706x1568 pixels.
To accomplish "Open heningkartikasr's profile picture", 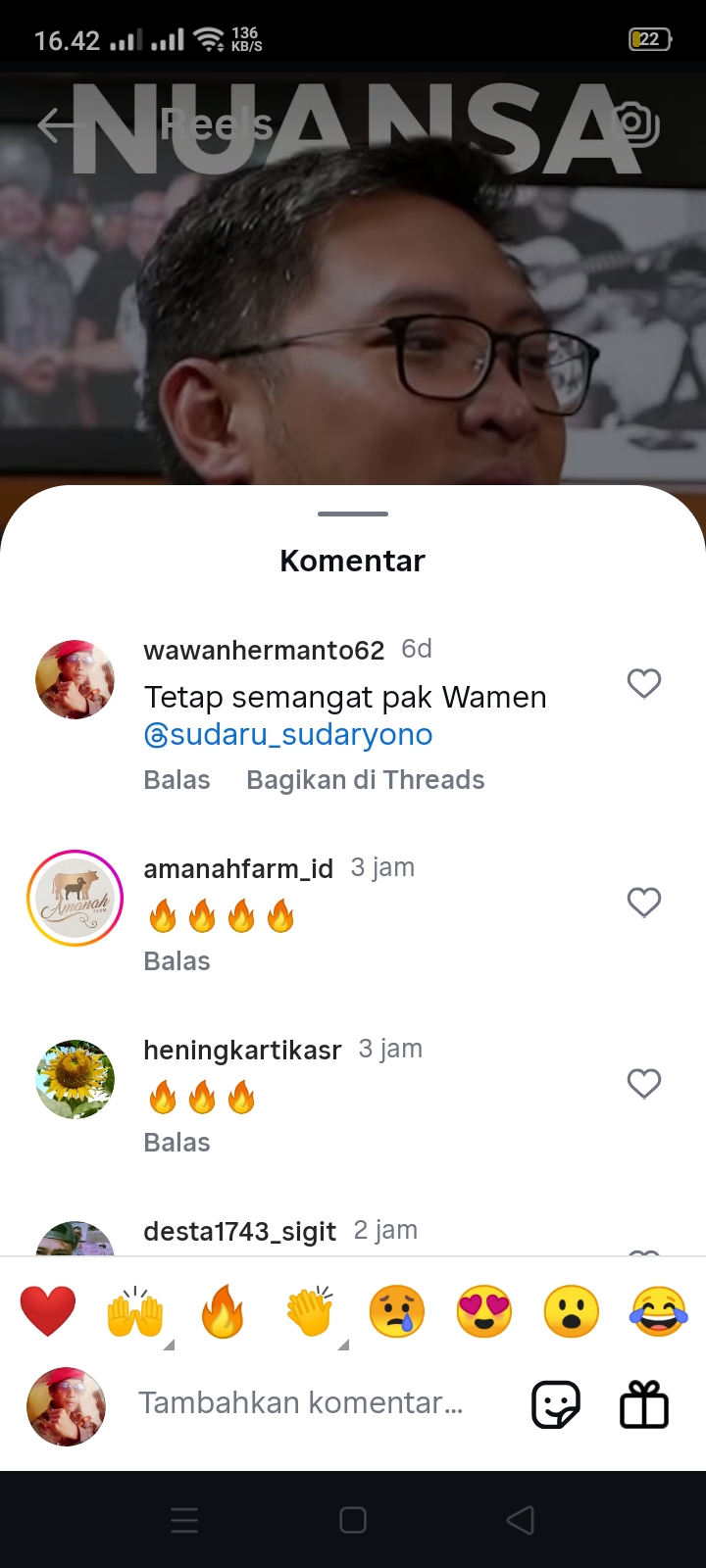I will [x=75, y=1079].
